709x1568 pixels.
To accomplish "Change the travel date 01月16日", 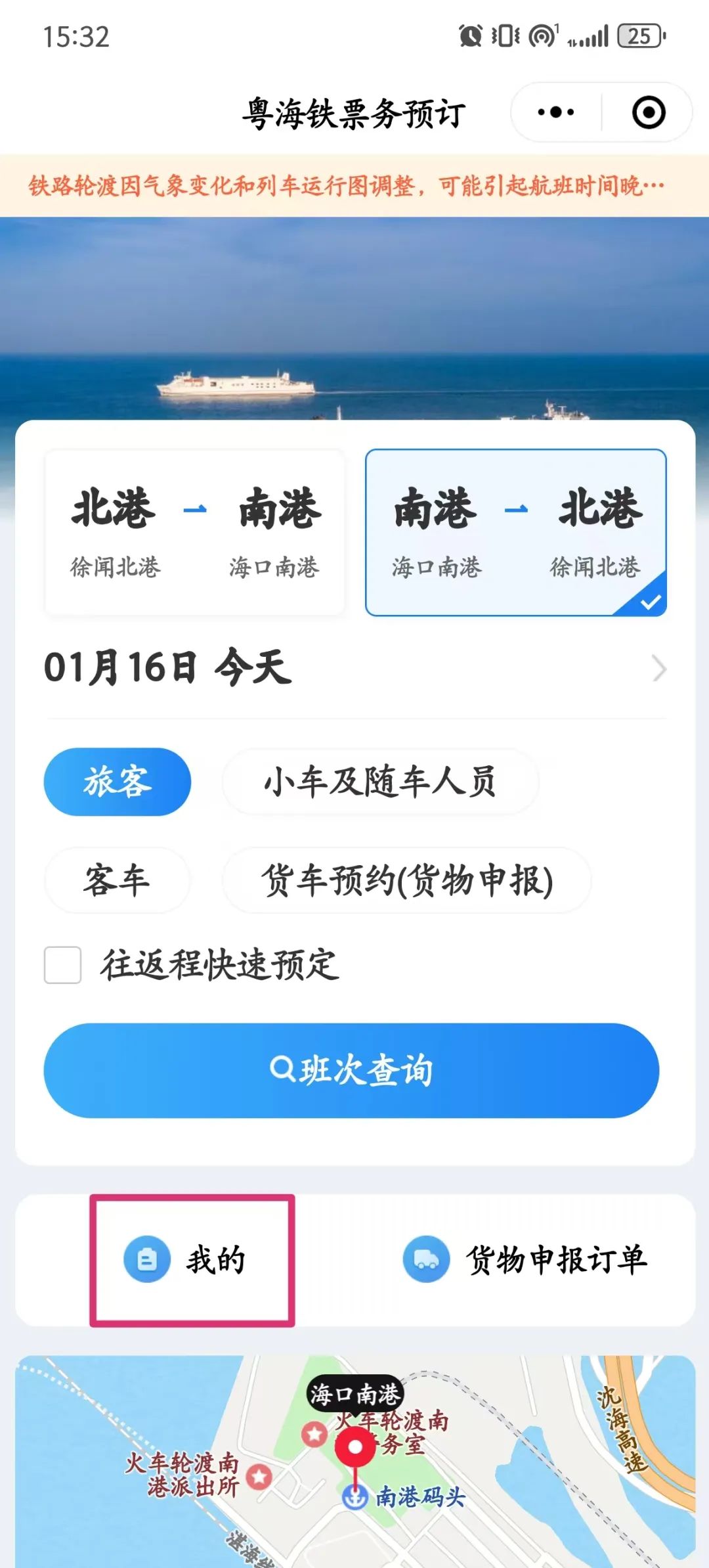I will (354, 668).
